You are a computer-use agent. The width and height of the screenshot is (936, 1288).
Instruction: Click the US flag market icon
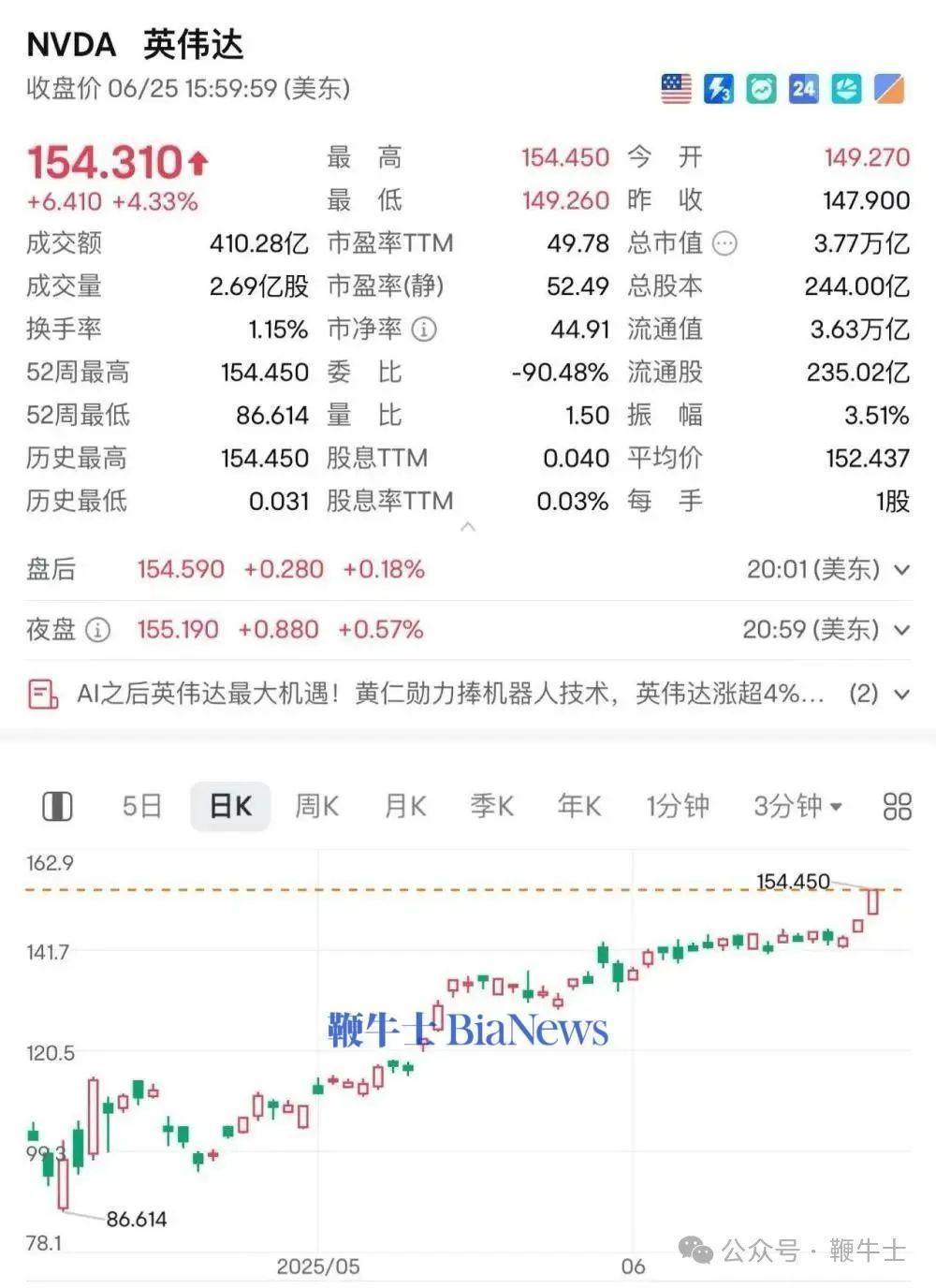(x=676, y=88)
